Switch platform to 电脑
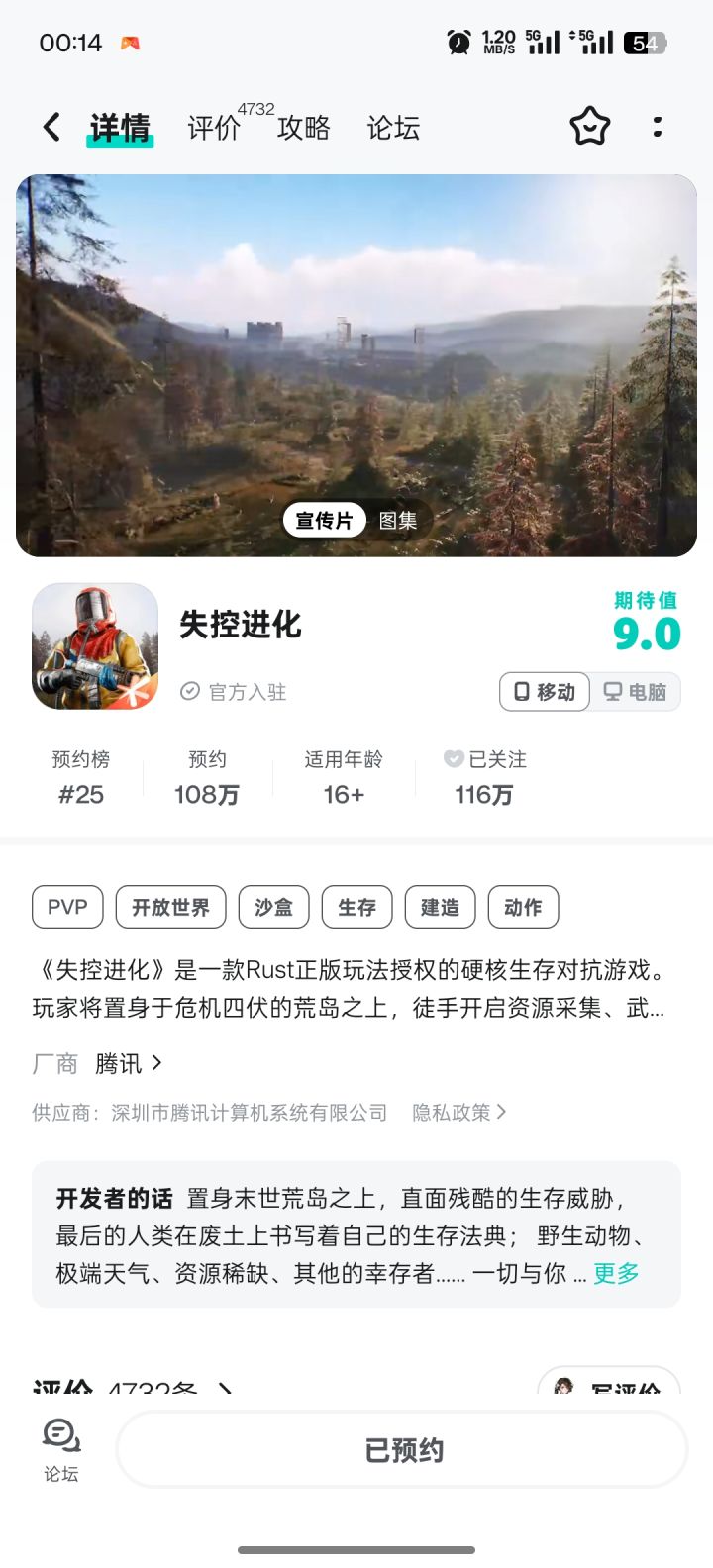Screen dimensions: 713x1568 [636, 692]
